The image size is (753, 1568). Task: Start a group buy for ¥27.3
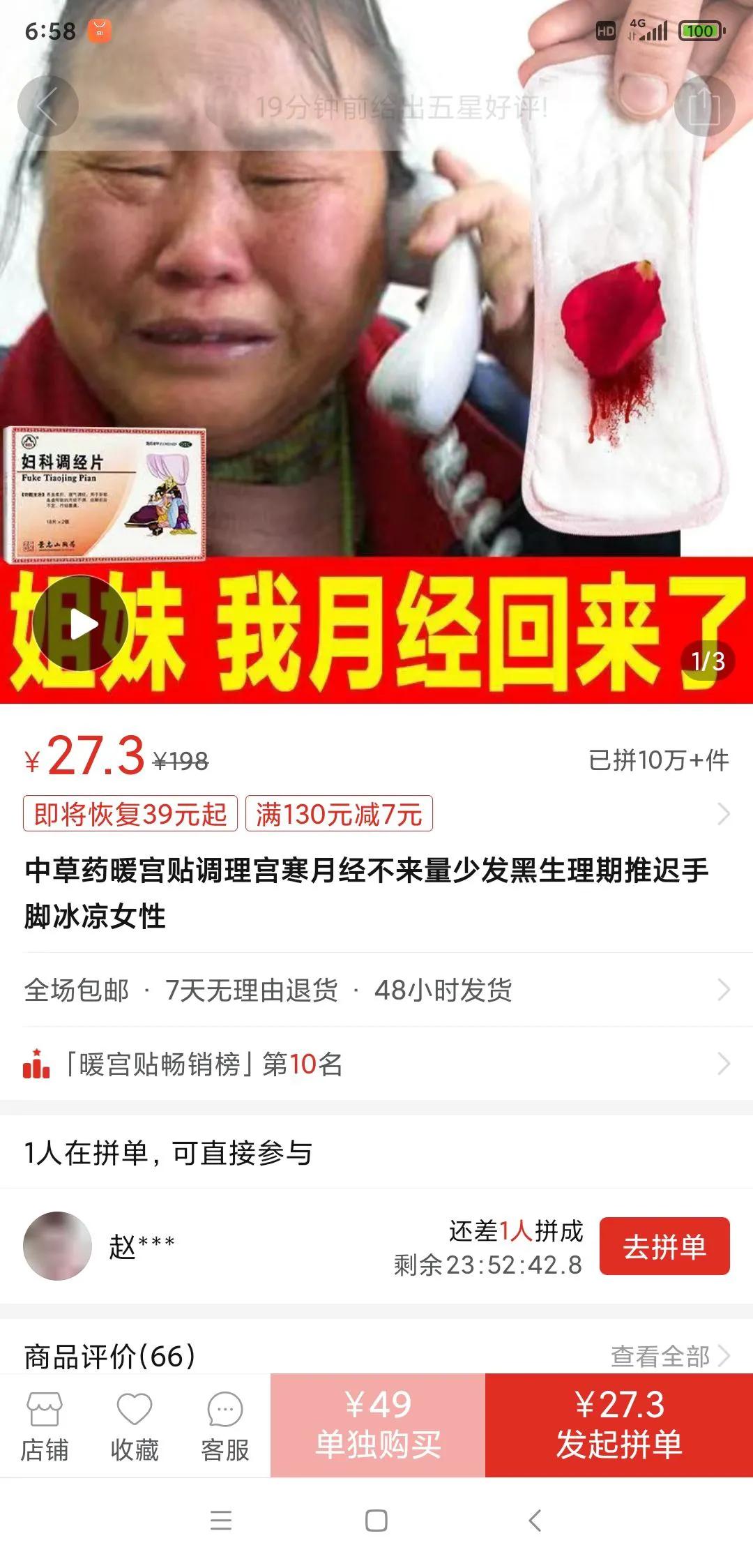pyautogui.click(x=619, y=1426)
